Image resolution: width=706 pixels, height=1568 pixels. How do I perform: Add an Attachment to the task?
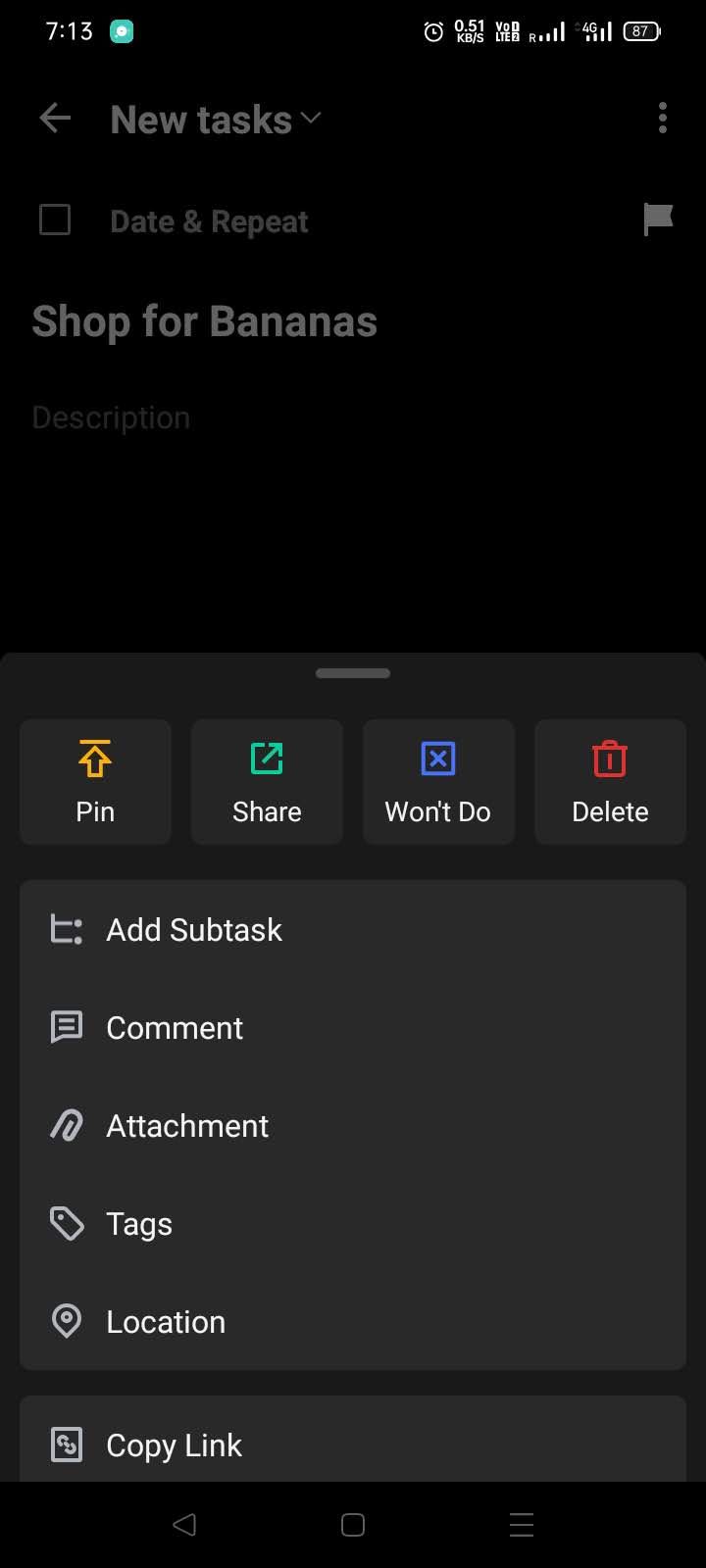click(186, 1125)
